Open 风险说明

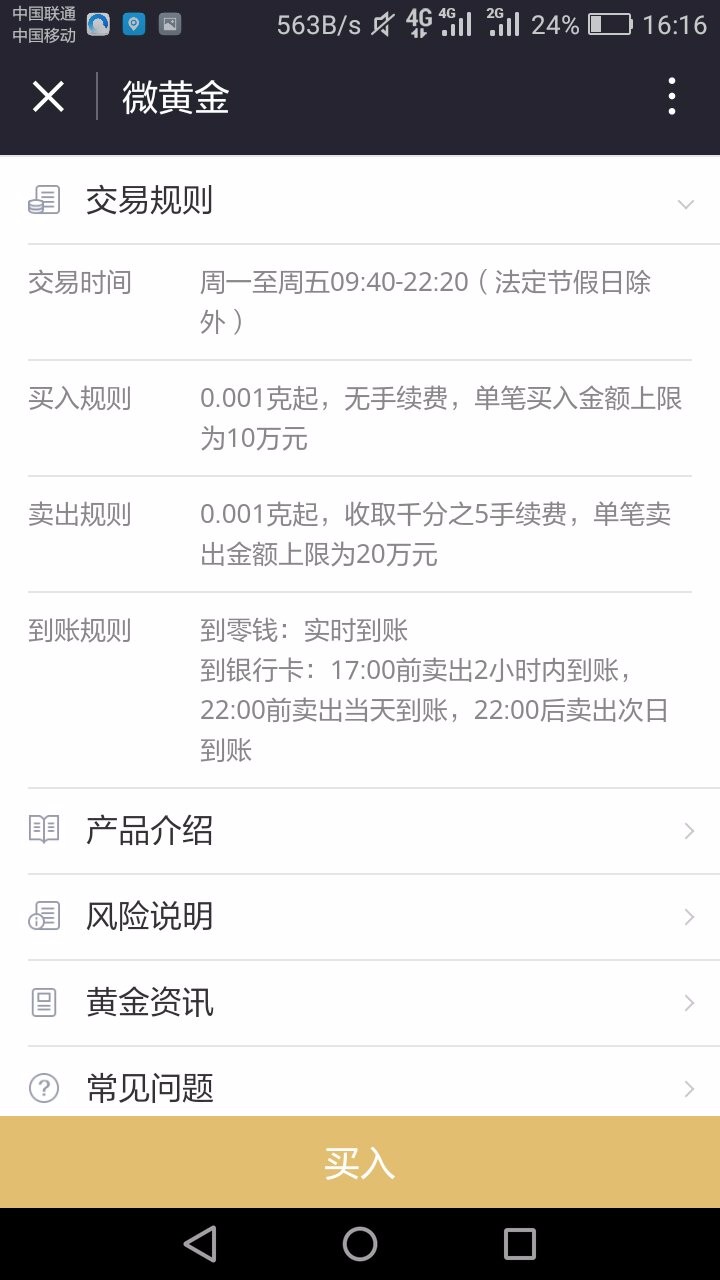(360, 917)
